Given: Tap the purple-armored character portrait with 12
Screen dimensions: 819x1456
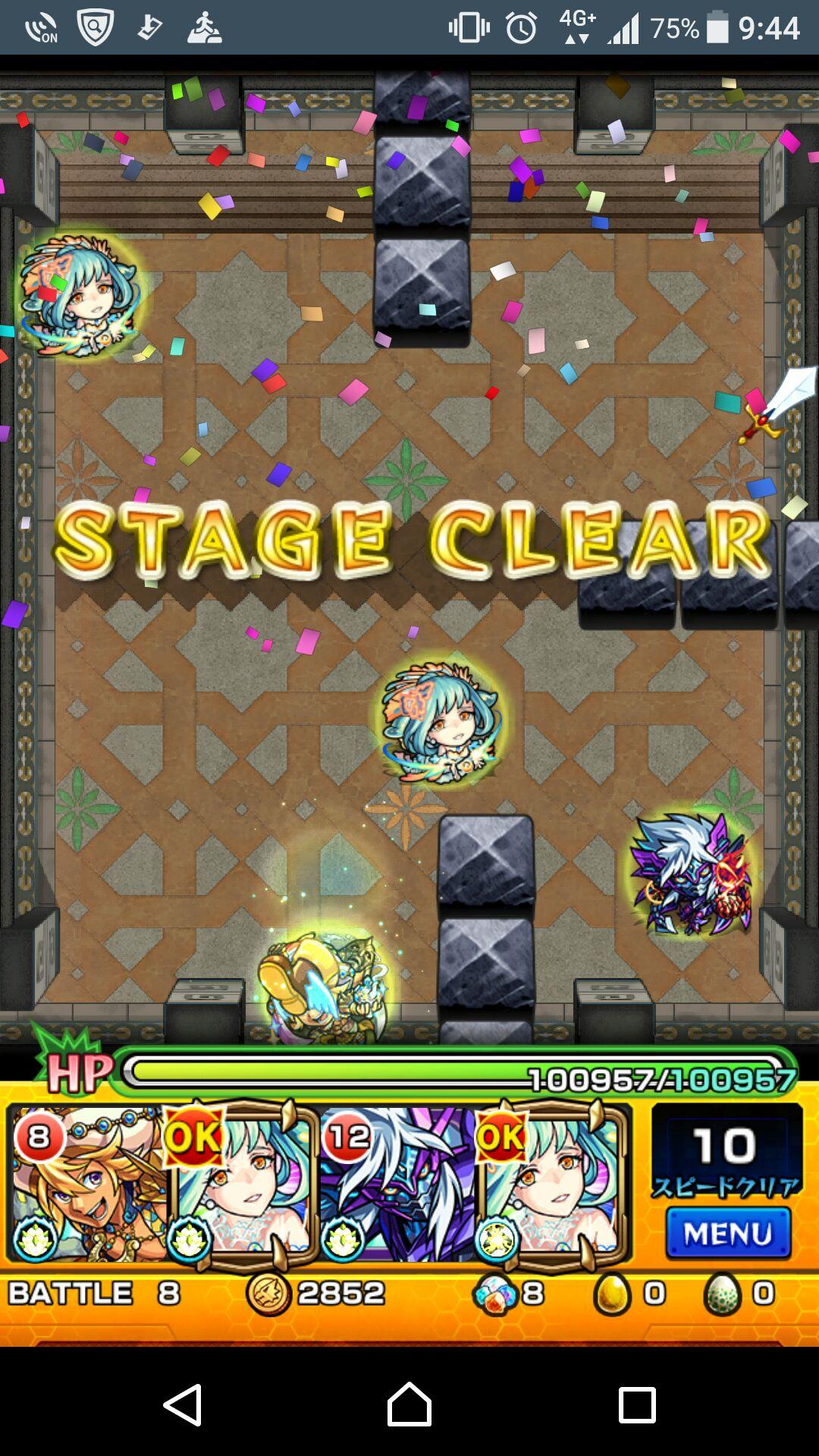Looking at the screenshot, I should pos(397,1183).
